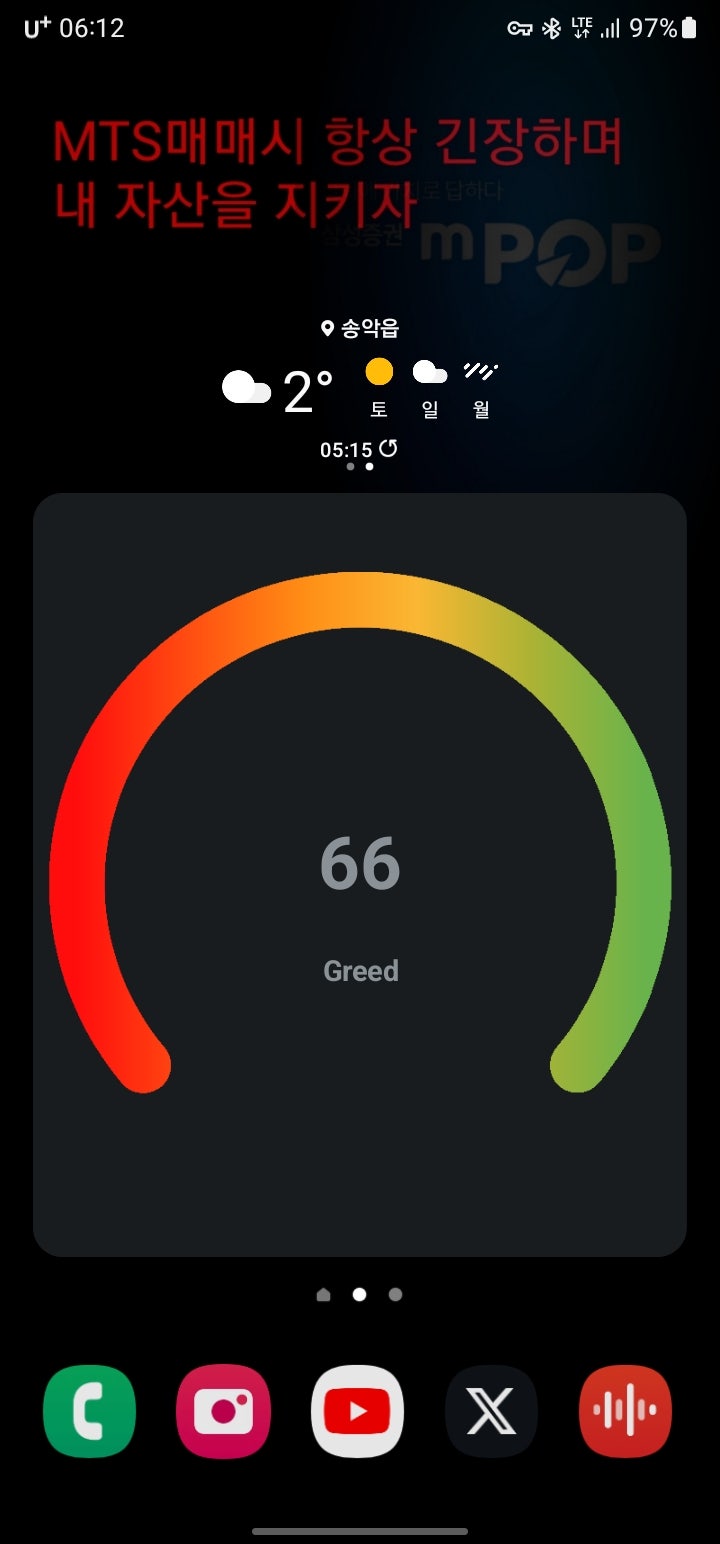Tap the Greed label on the gauge widget
720x1544 pixels.
coord(360,969)
